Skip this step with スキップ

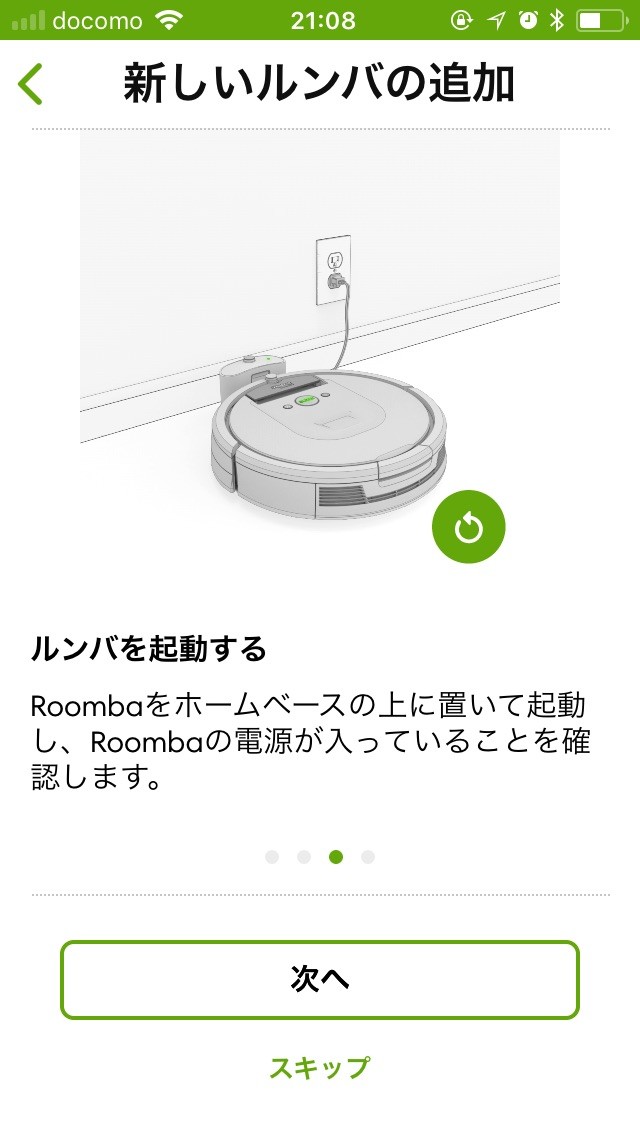pyautogui.click(x=320, y=1068)
